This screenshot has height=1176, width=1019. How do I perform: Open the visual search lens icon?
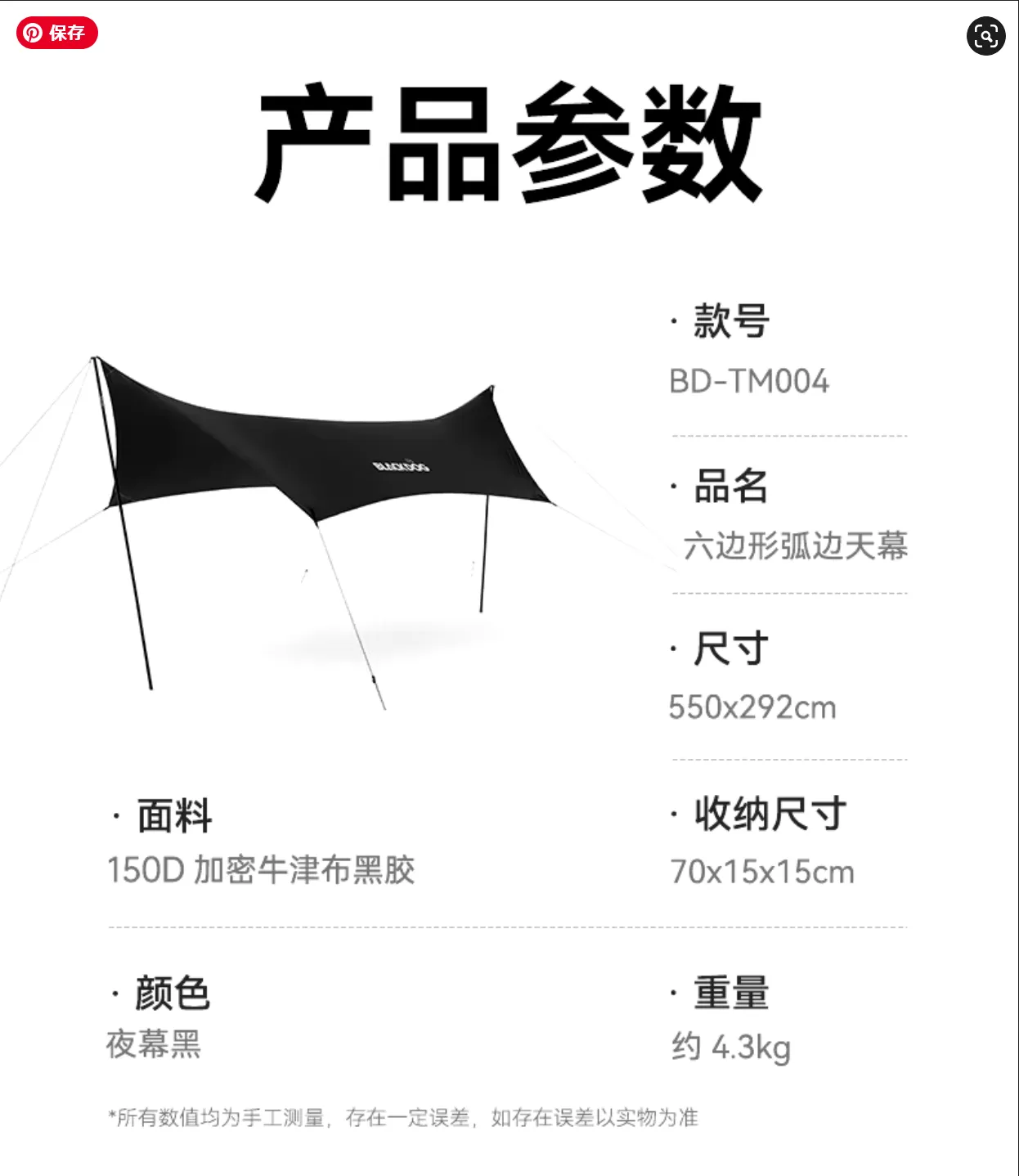[x=985, y=36]
